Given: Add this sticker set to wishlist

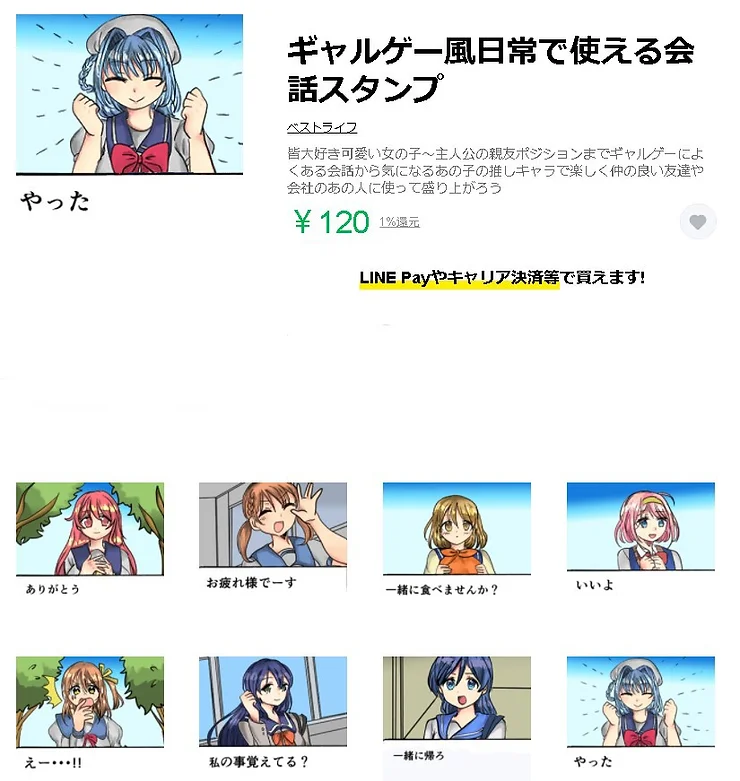Looking at the screenshot, I should [x=698, y=222].
